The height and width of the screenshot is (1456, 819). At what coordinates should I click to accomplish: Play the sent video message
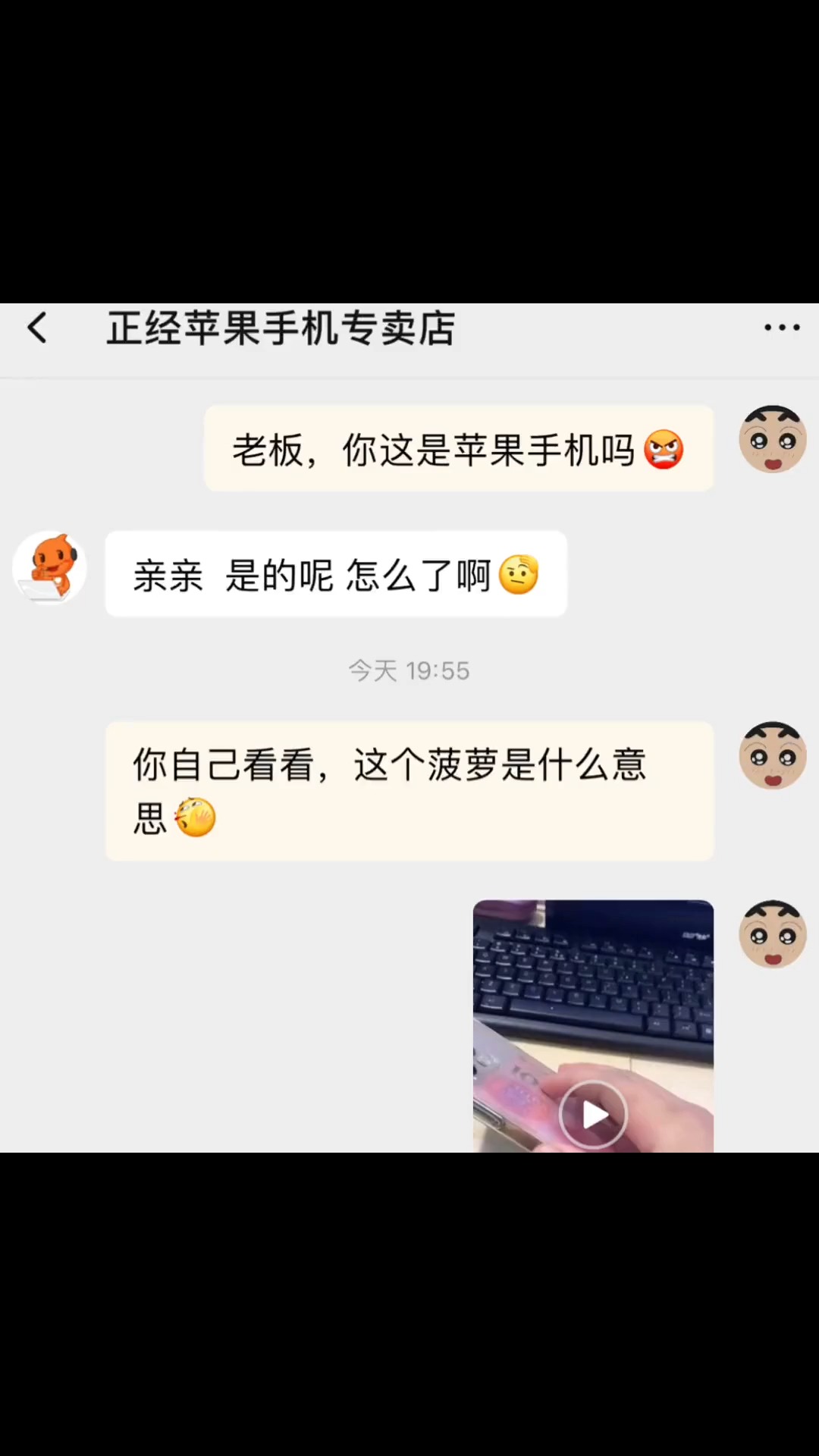(x=593, y=1113)
